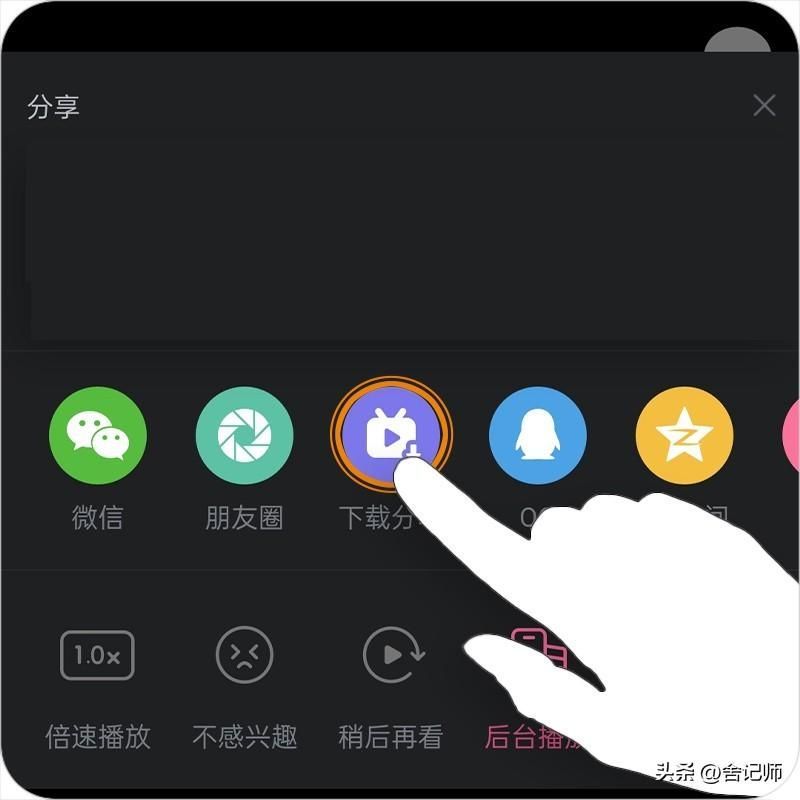Share the video to 微信
This screenshot has height=800, width=800.
click(x=98, y=436)
